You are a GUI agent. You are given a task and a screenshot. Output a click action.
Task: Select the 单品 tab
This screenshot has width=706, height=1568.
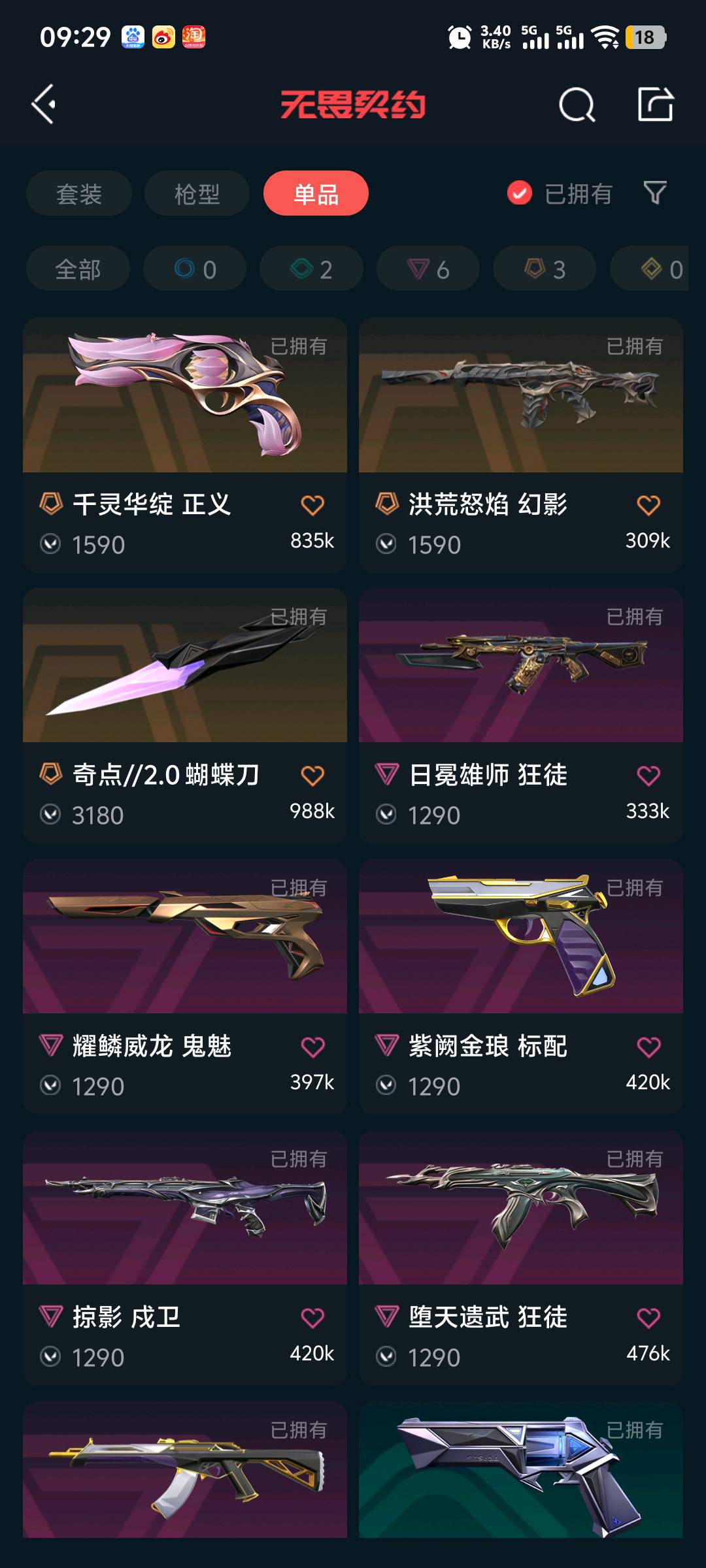pyautogui.click(x=316, y=193)
